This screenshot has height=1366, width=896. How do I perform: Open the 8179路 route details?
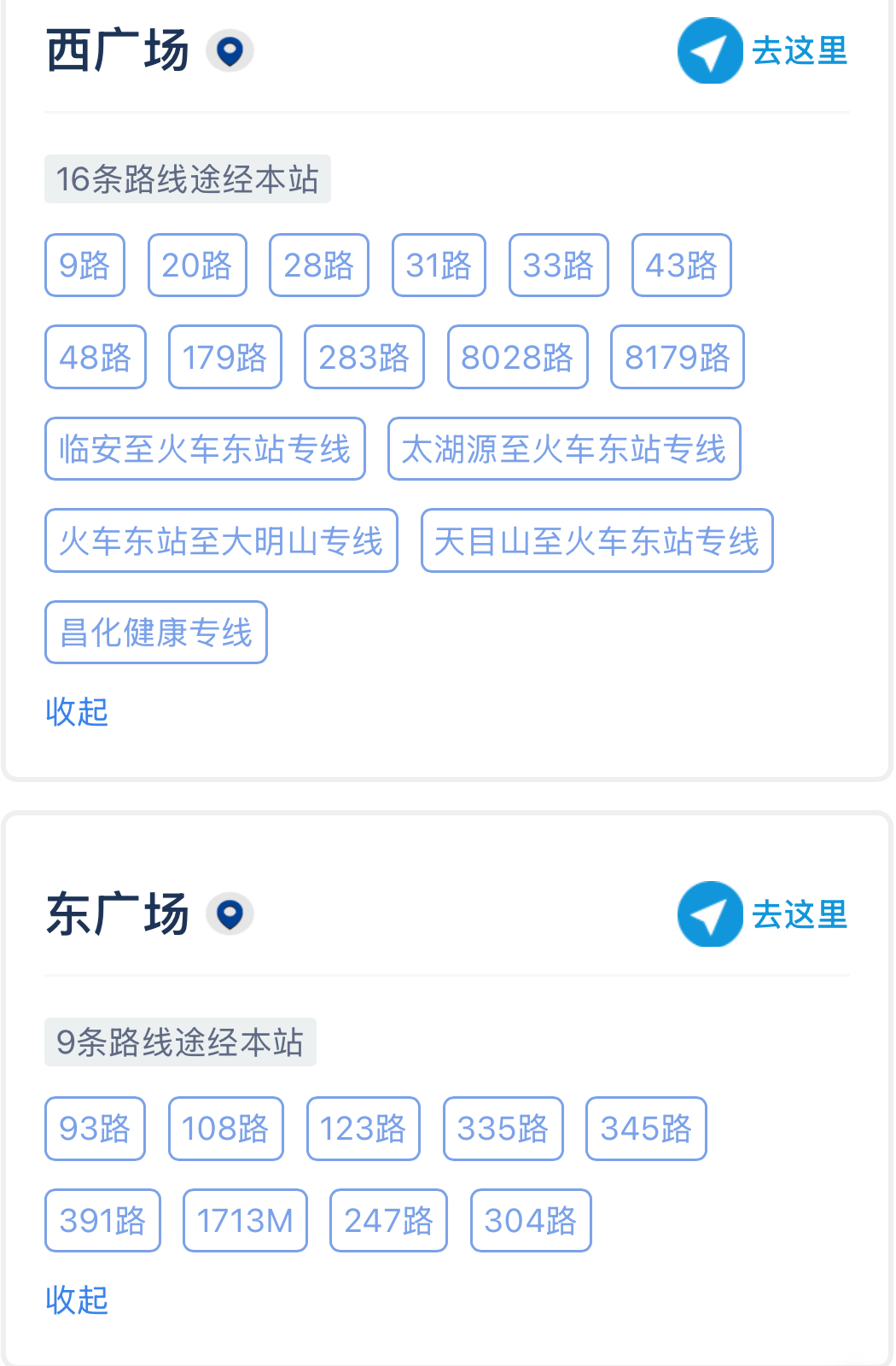pos(678,358)
